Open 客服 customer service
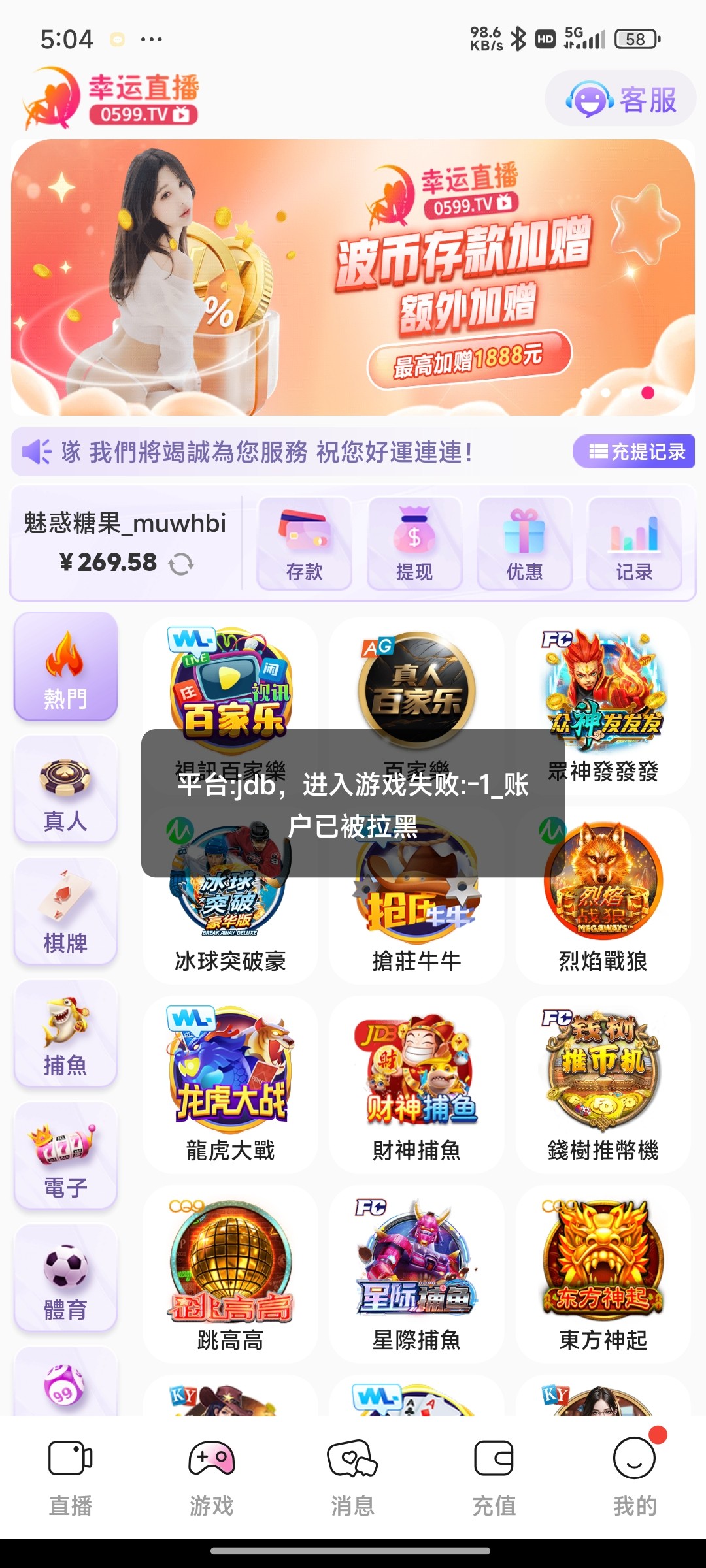 [x=621, y=99]
